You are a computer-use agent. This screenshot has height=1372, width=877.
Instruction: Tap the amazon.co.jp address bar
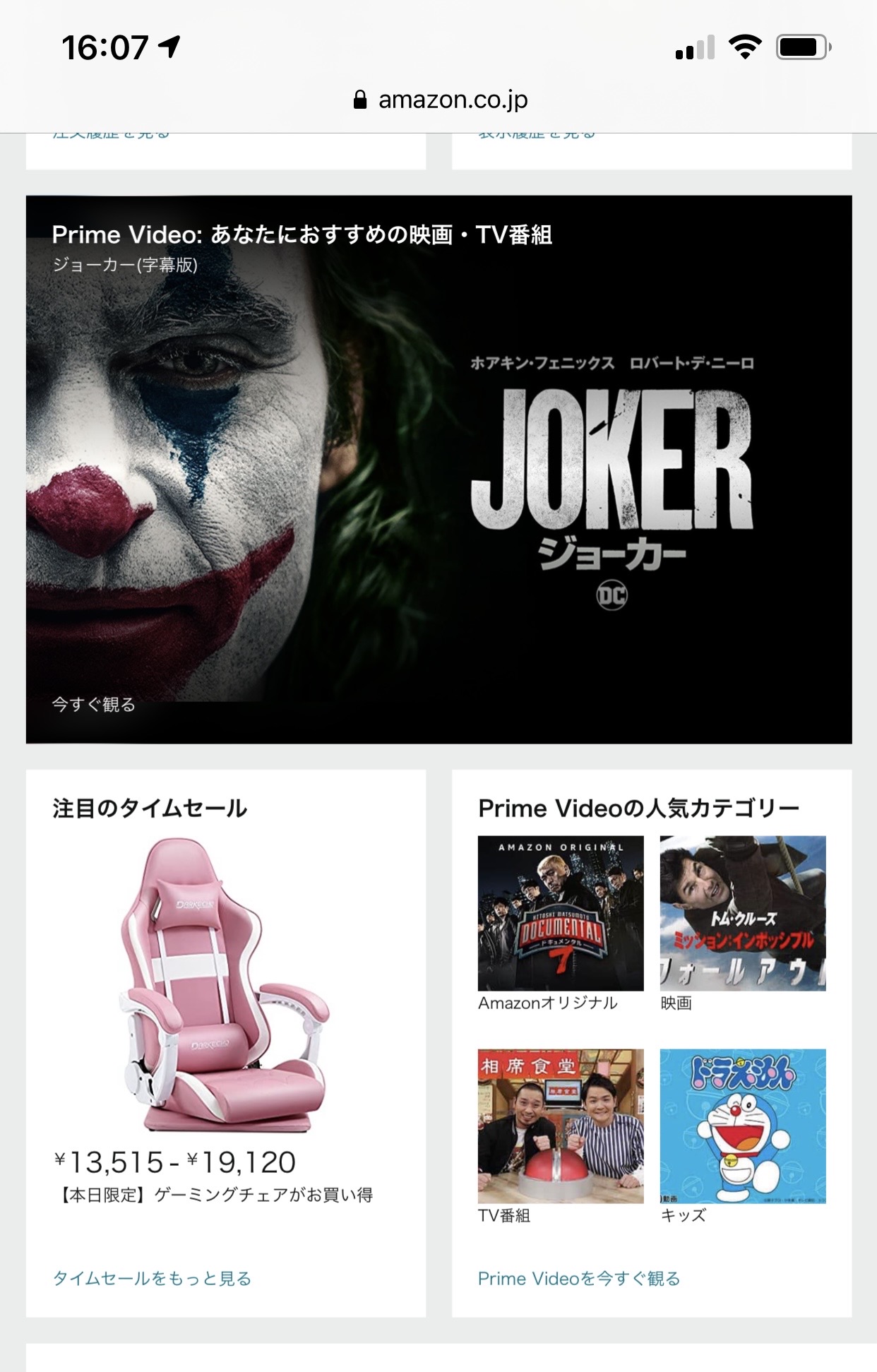[x=439, y=100]
